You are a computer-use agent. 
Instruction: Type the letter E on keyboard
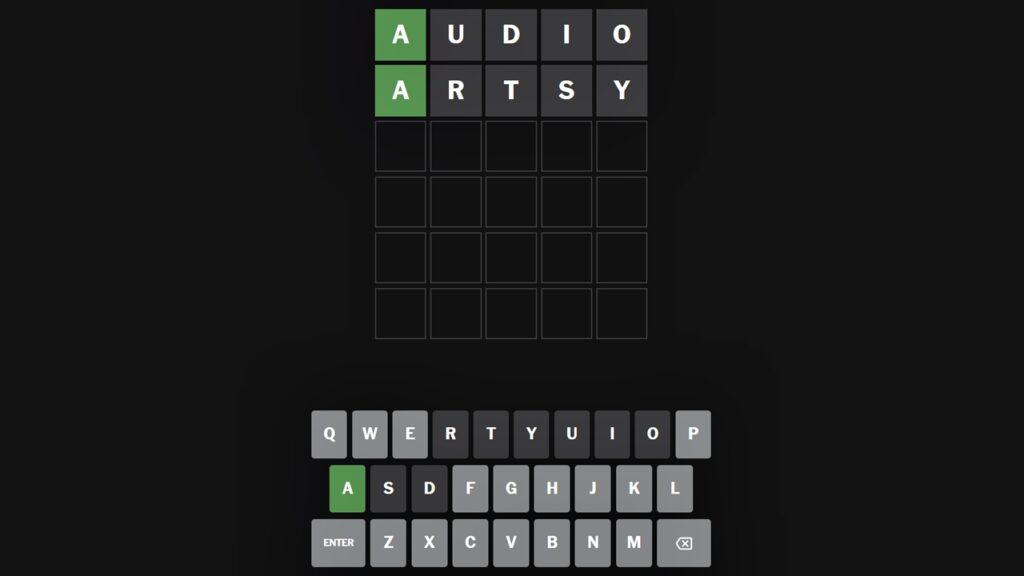[x=409, y=434]
